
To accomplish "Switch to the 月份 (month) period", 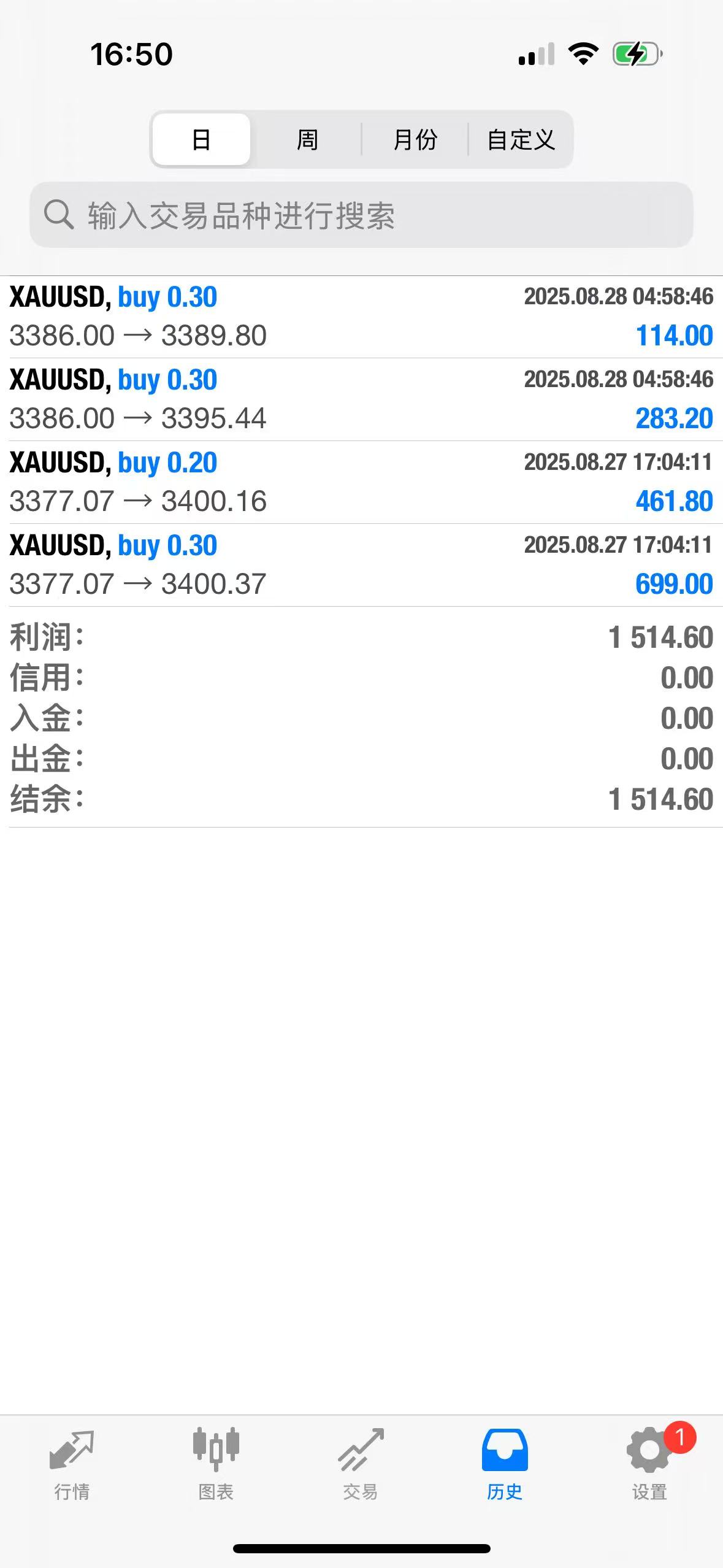I will pos(415,139).
